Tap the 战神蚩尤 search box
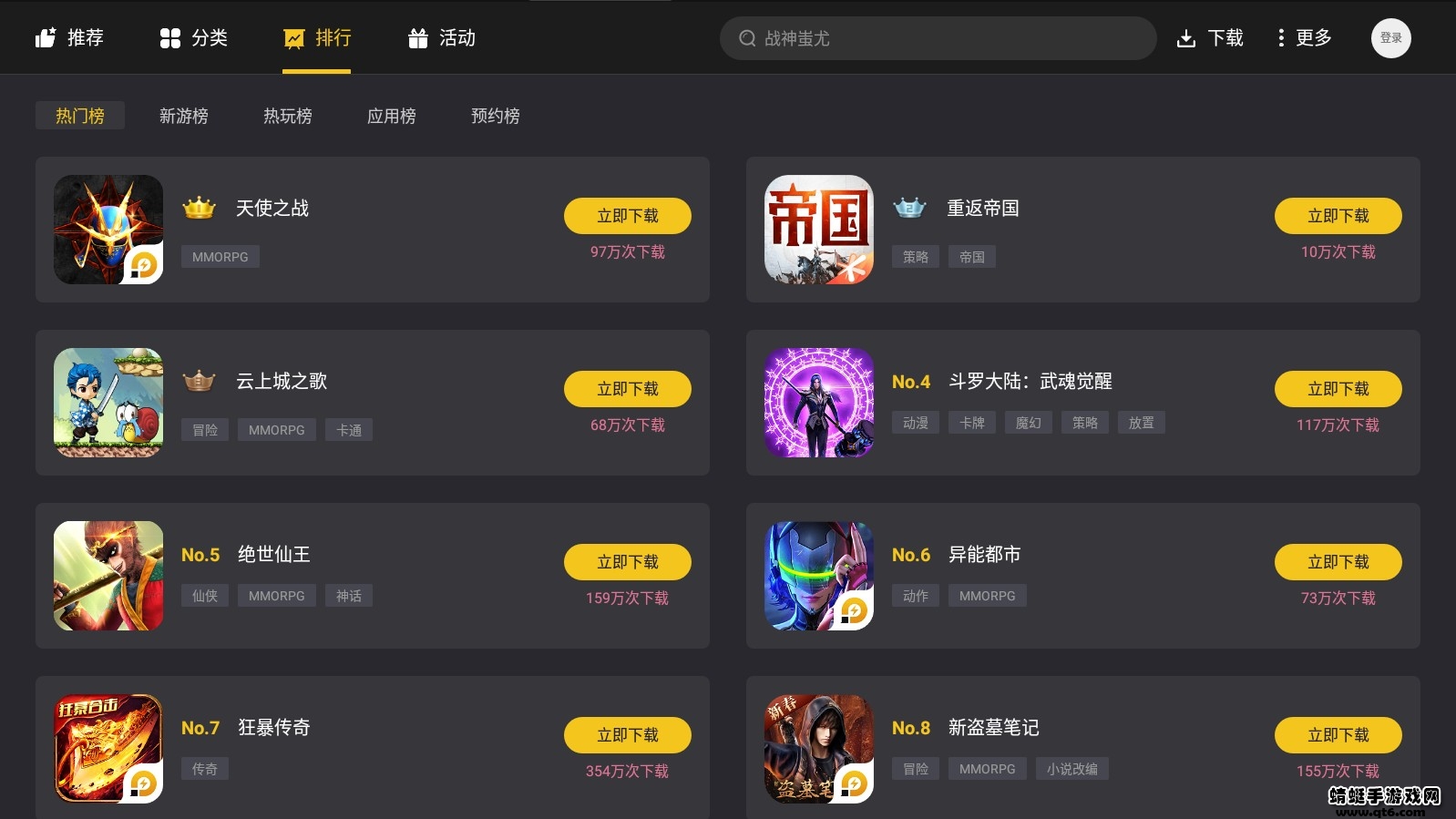Image resolution: width=1456 pixels, height=819 pixels. tap(937, 38)
